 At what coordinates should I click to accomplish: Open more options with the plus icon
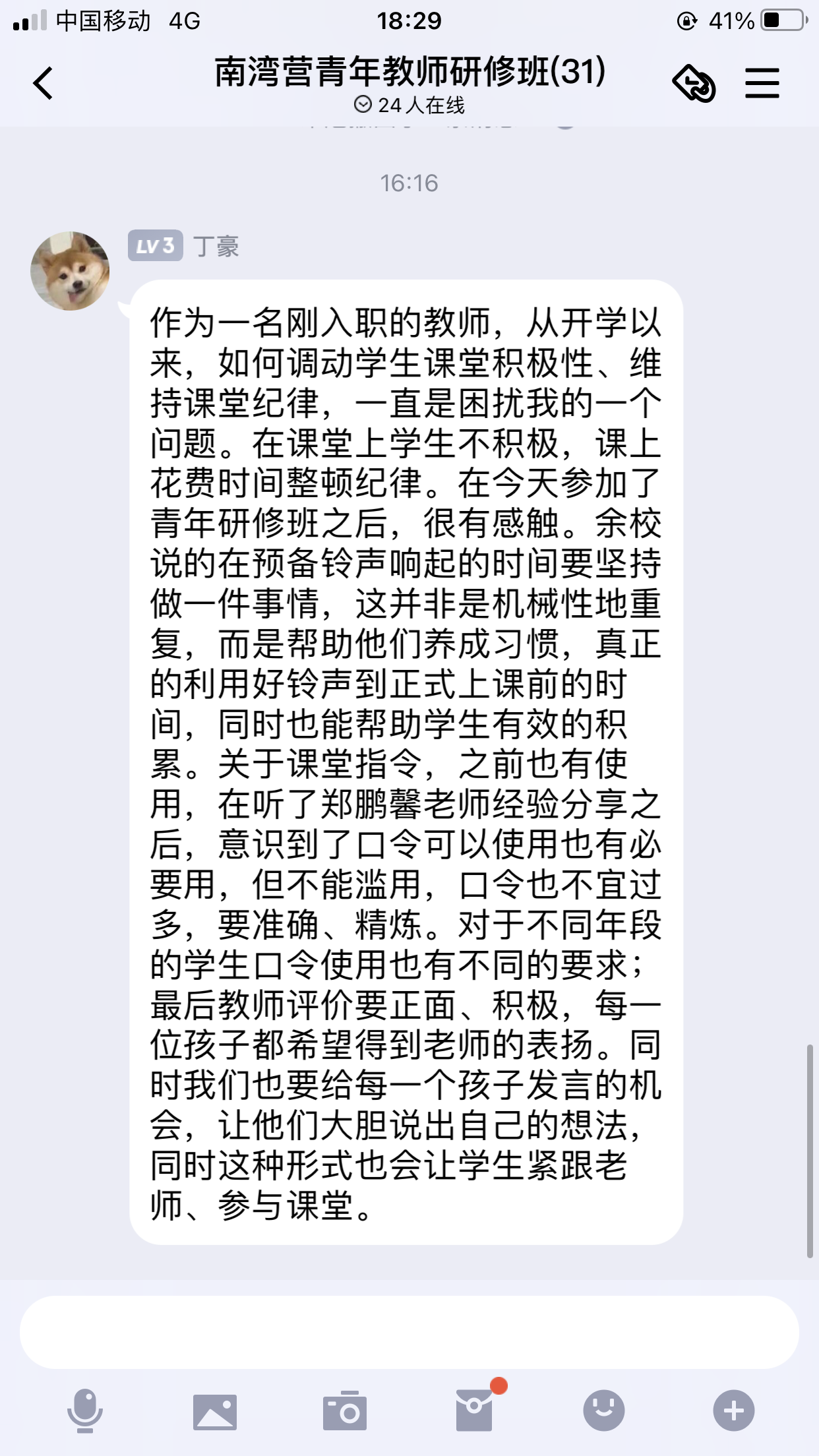click(733, 1411)
